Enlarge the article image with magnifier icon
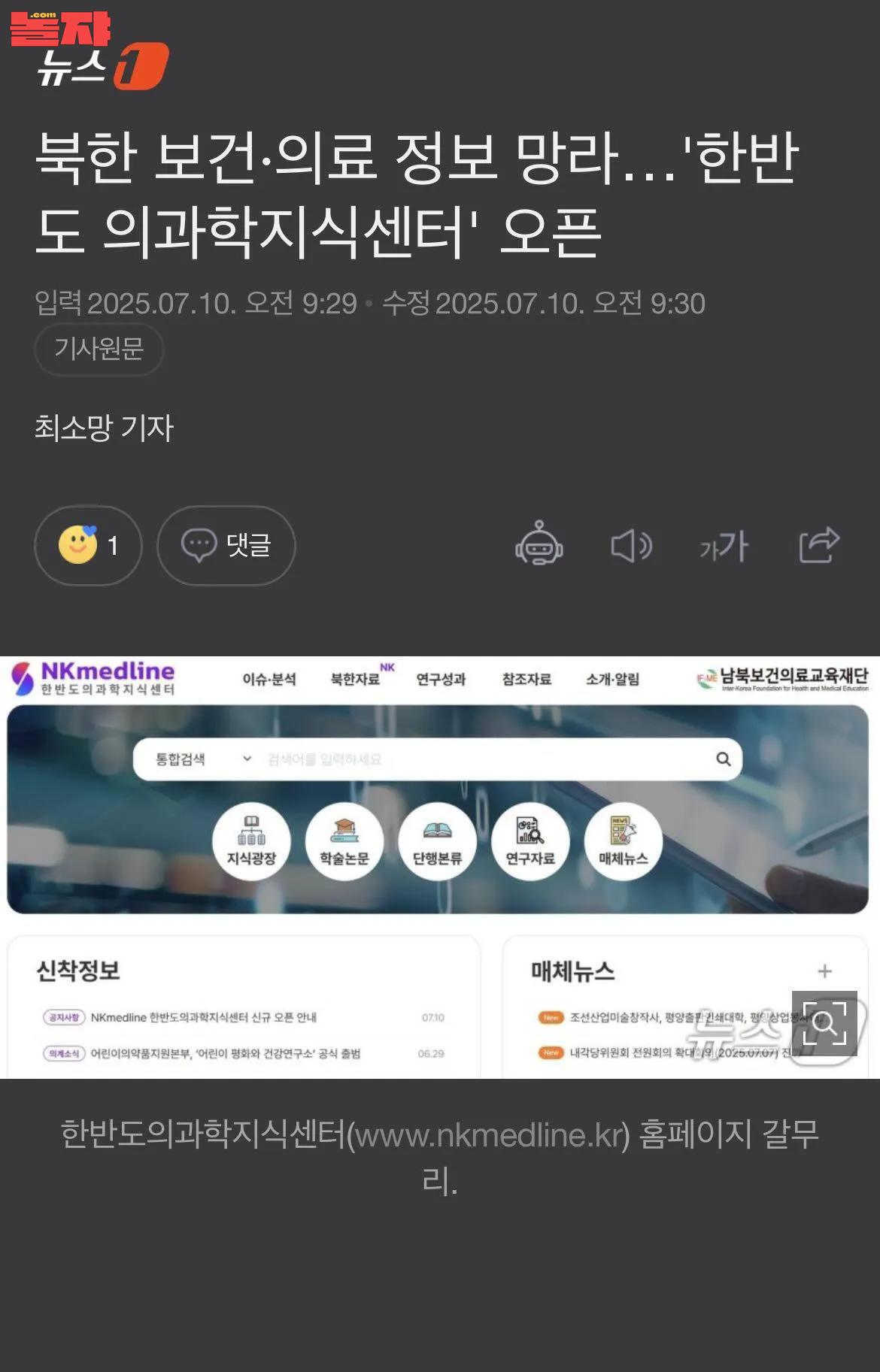 coord(824,1023)
